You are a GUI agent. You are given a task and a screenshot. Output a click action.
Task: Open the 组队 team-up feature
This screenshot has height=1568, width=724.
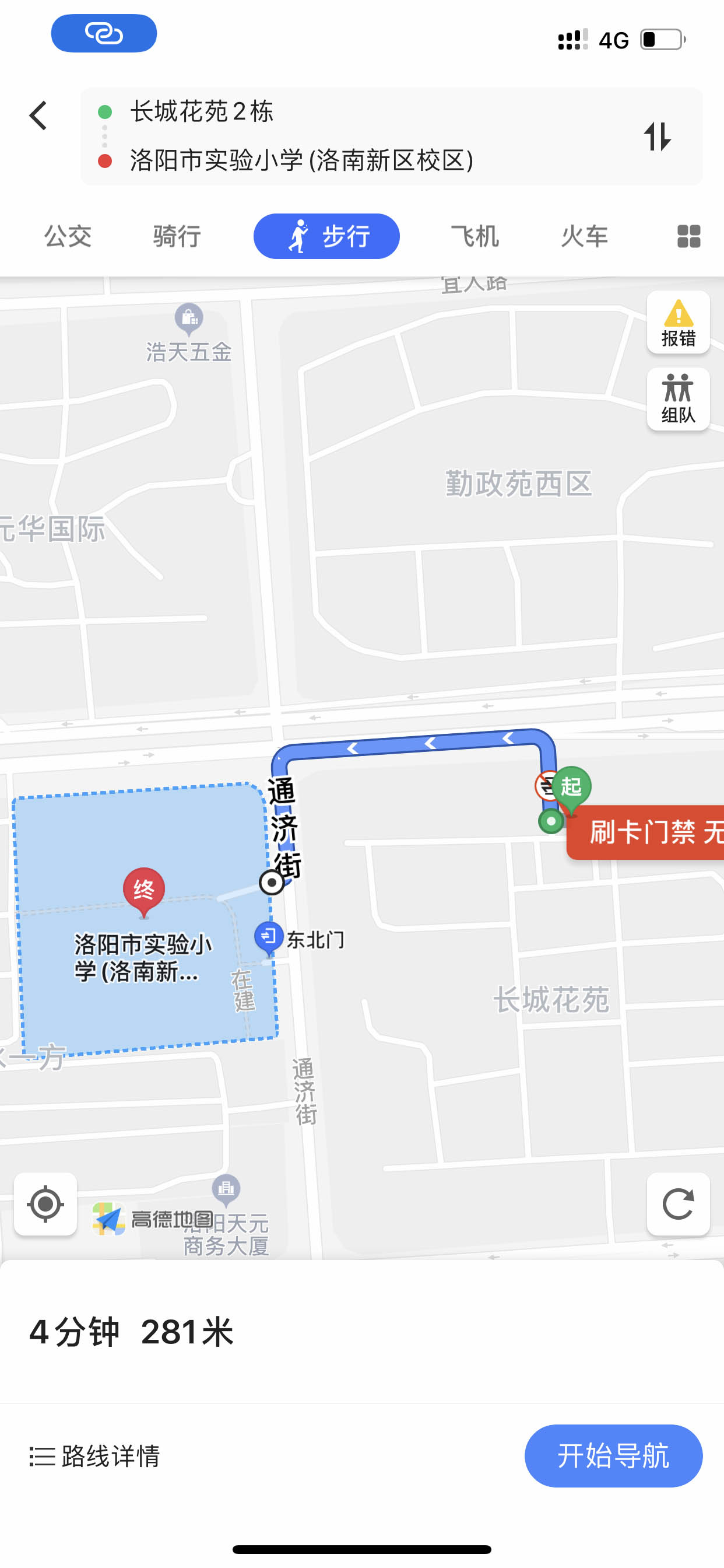point(678,400)
